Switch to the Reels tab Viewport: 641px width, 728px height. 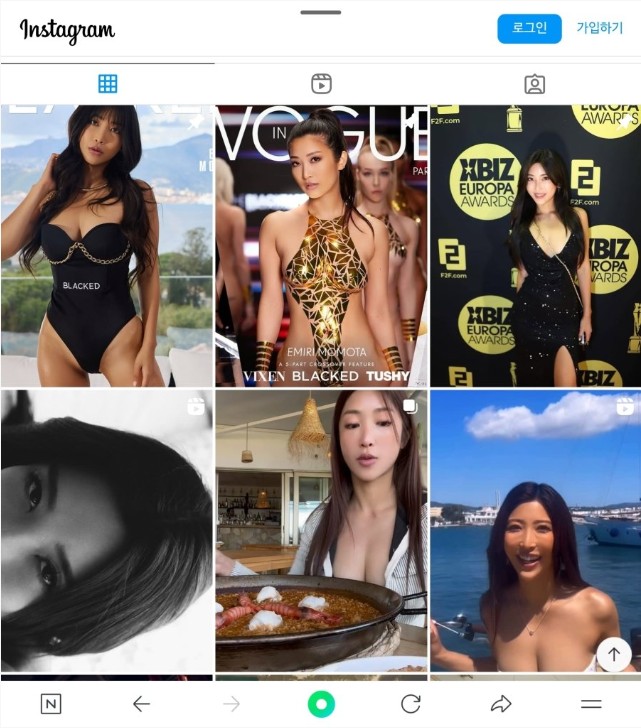pyautogui.click(x=320, y=84)
